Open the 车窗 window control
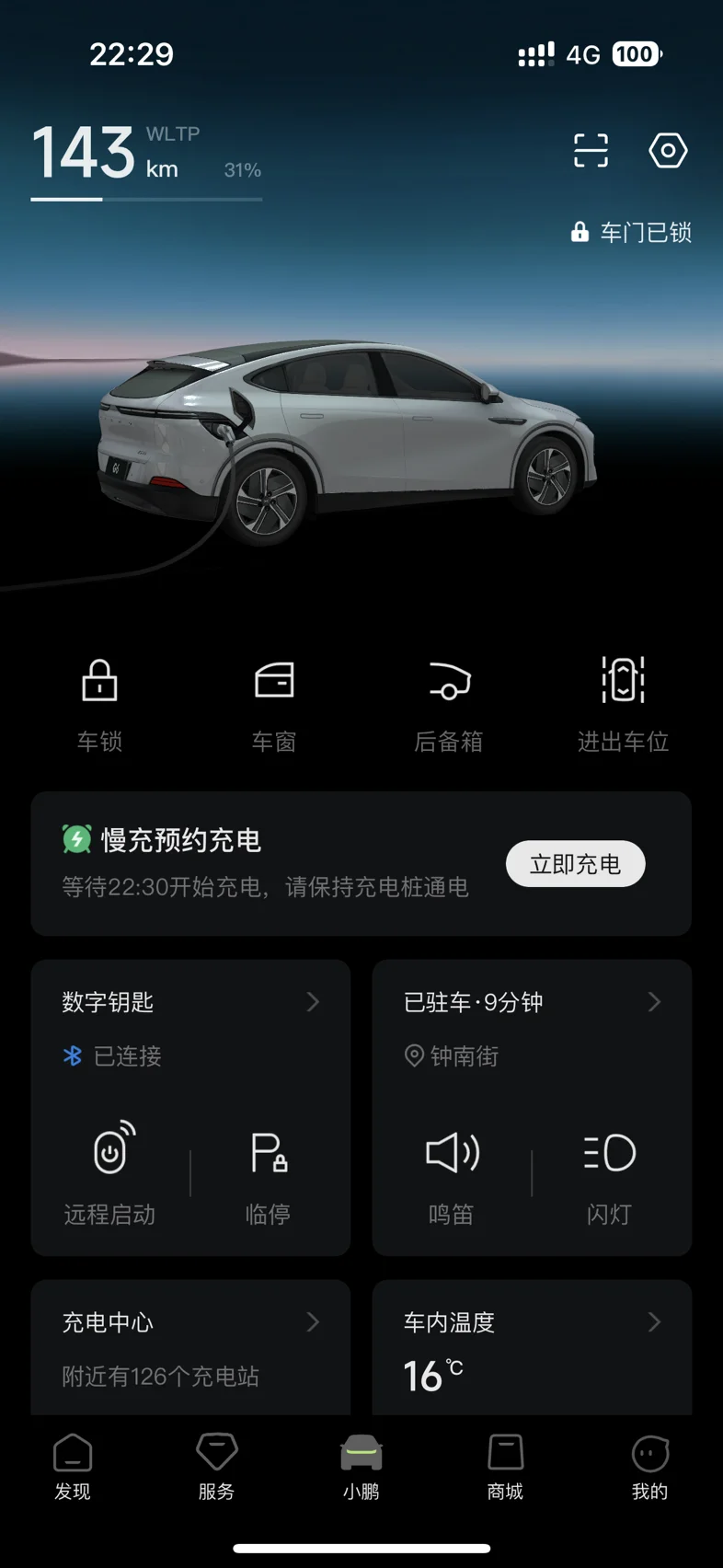This screenshot has width=723, height=1568. pos(274,705)
